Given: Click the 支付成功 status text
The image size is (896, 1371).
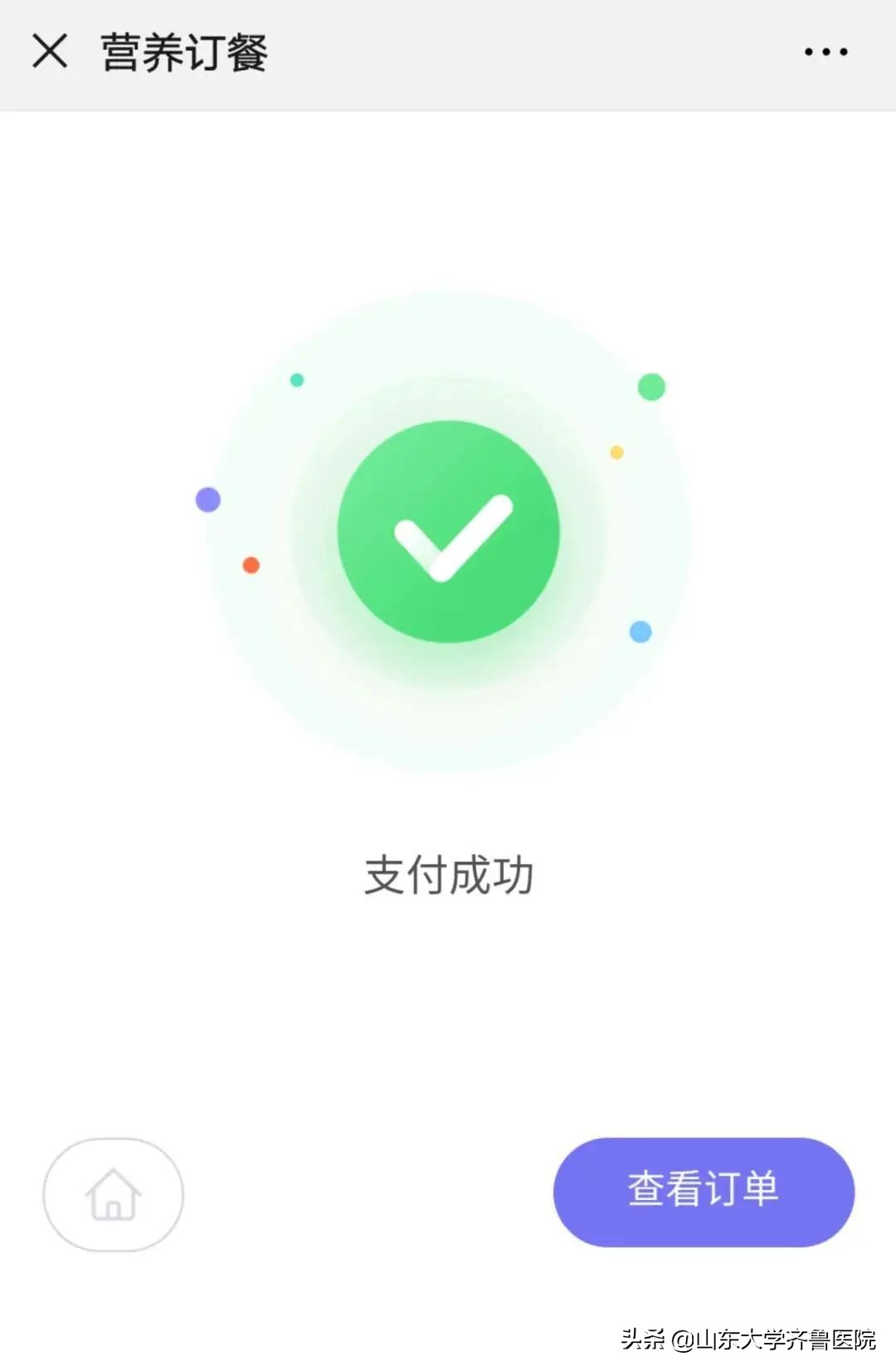Looking at the screenshot, I should [x=448, y=874].
